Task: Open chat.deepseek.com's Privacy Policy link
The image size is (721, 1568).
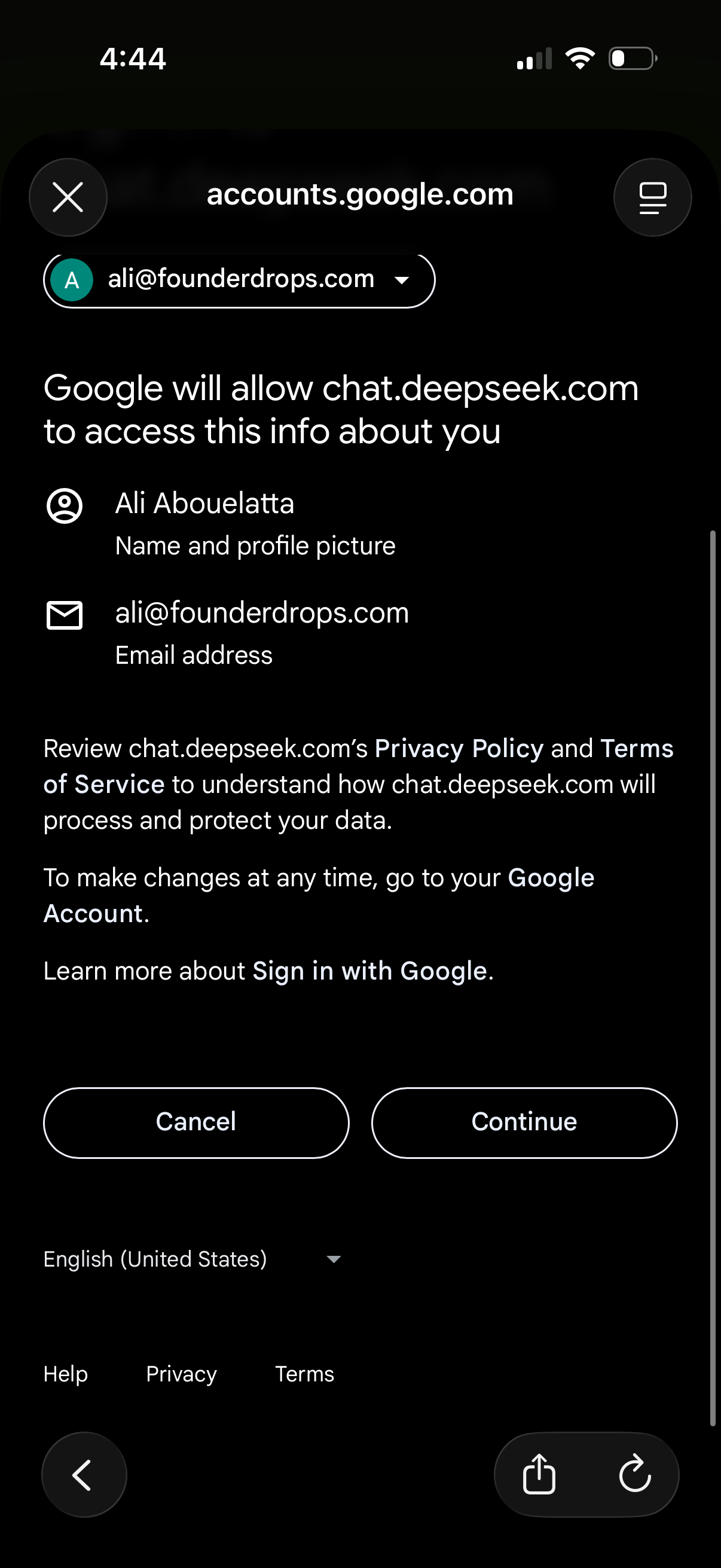Action: (x=458, y=749)
